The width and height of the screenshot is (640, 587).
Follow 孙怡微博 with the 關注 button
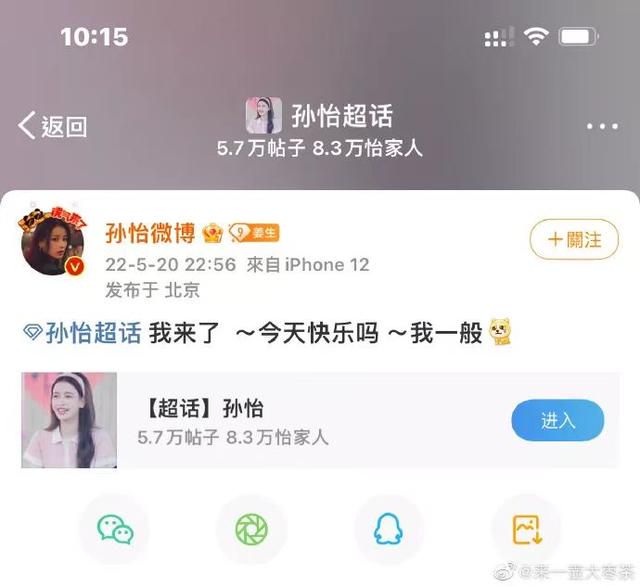[574, 240]
